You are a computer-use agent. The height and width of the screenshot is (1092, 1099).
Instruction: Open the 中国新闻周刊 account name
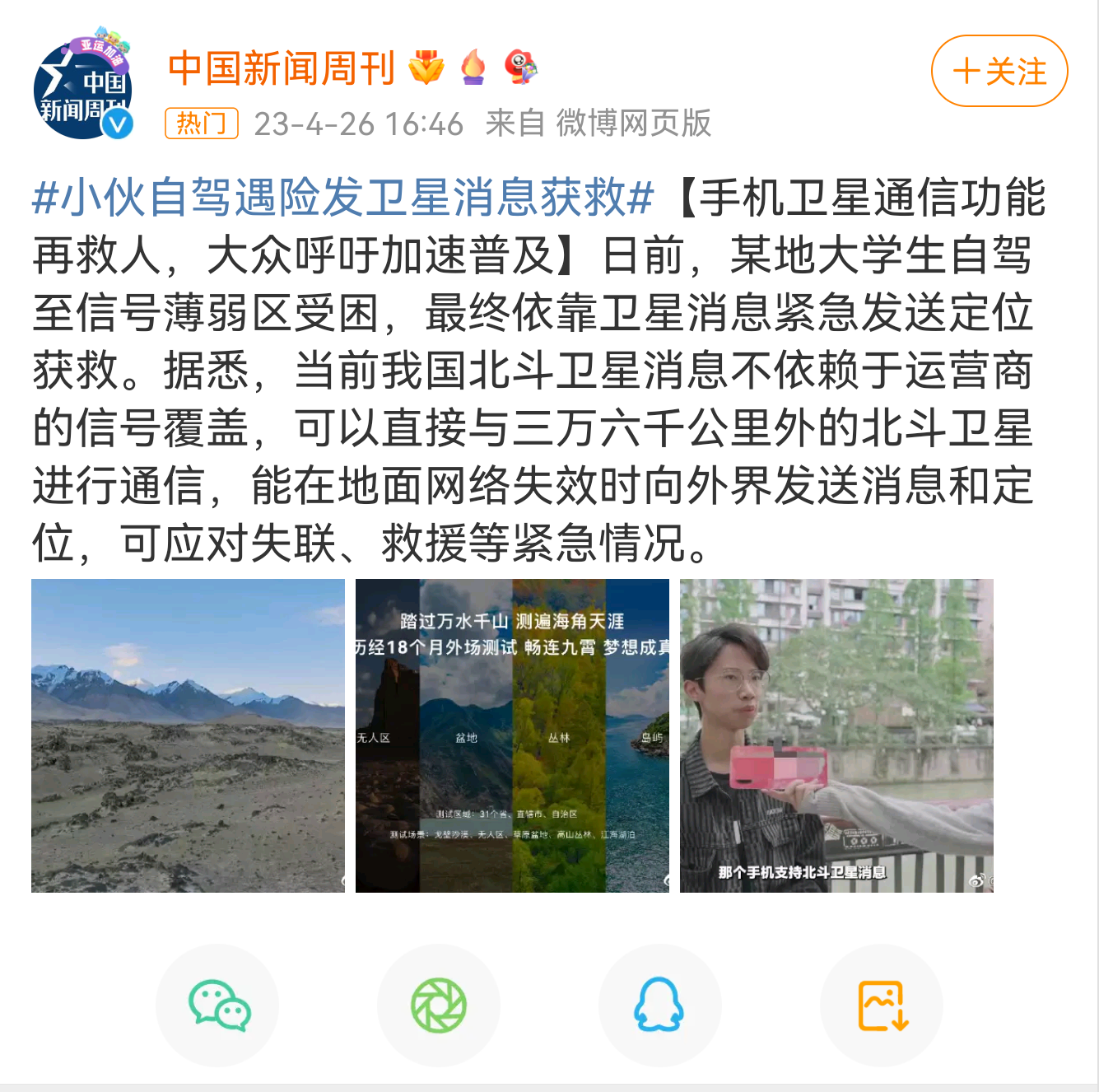(282, 68)
